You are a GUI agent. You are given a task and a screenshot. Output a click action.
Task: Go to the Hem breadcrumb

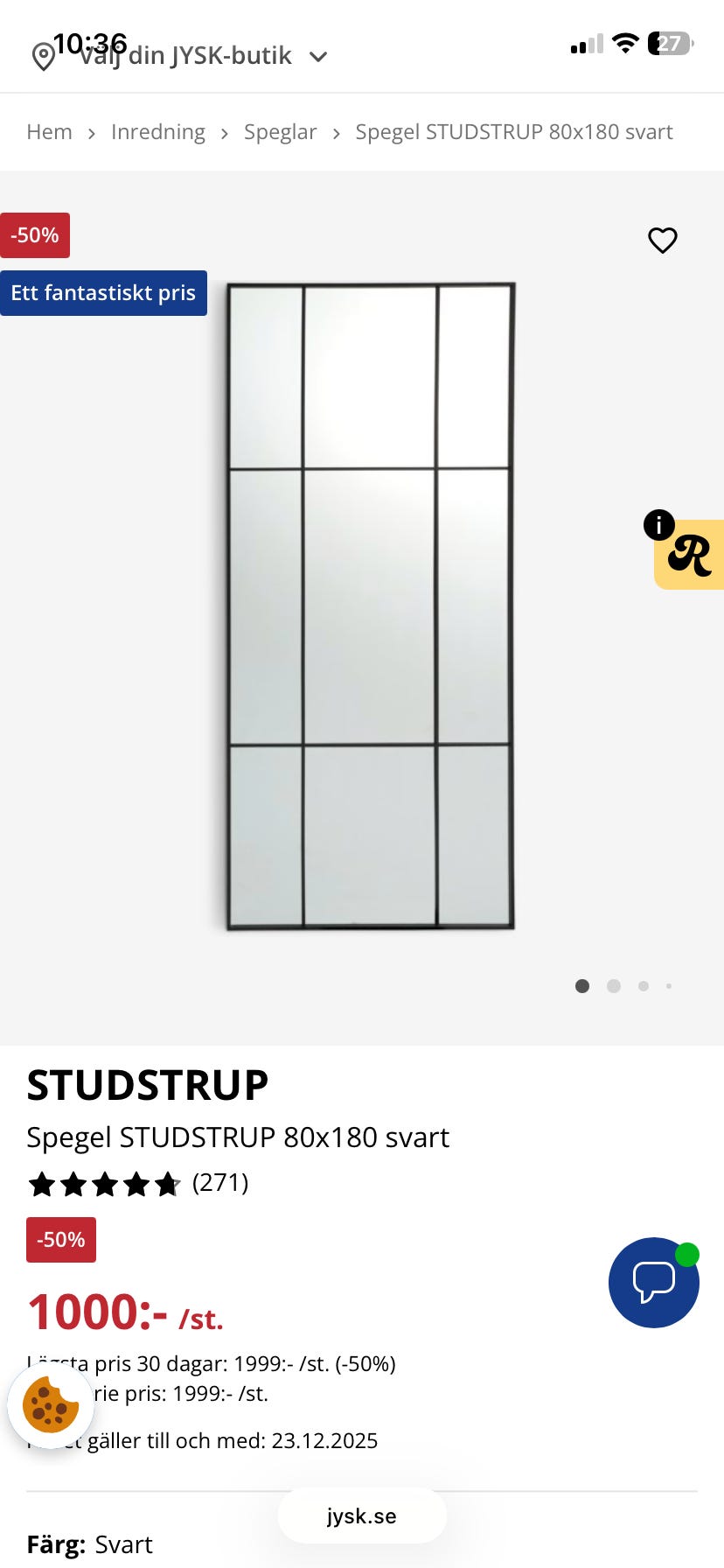point(49,131)
